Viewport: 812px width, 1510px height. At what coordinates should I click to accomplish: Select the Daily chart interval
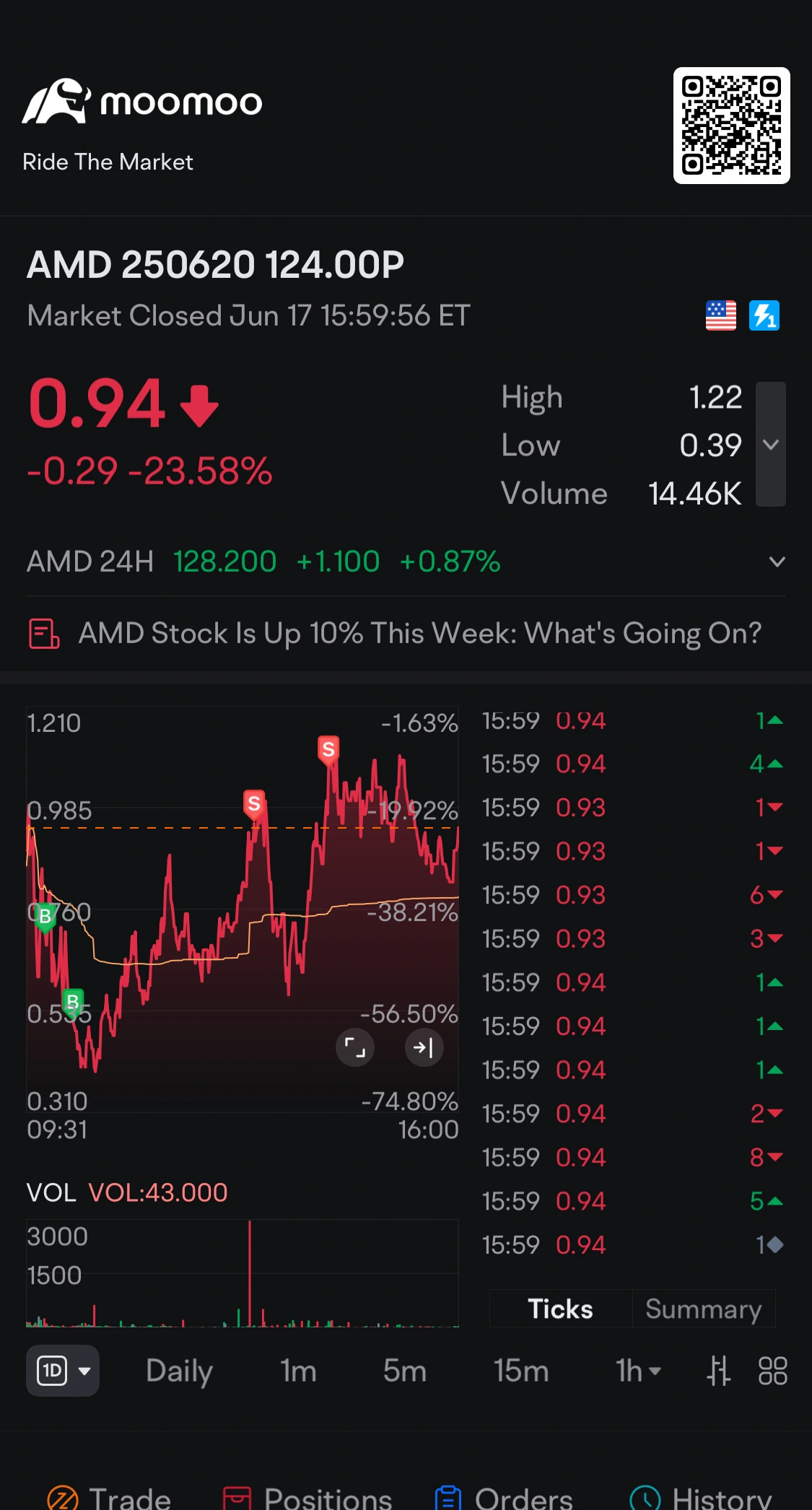click(179, 1371)
